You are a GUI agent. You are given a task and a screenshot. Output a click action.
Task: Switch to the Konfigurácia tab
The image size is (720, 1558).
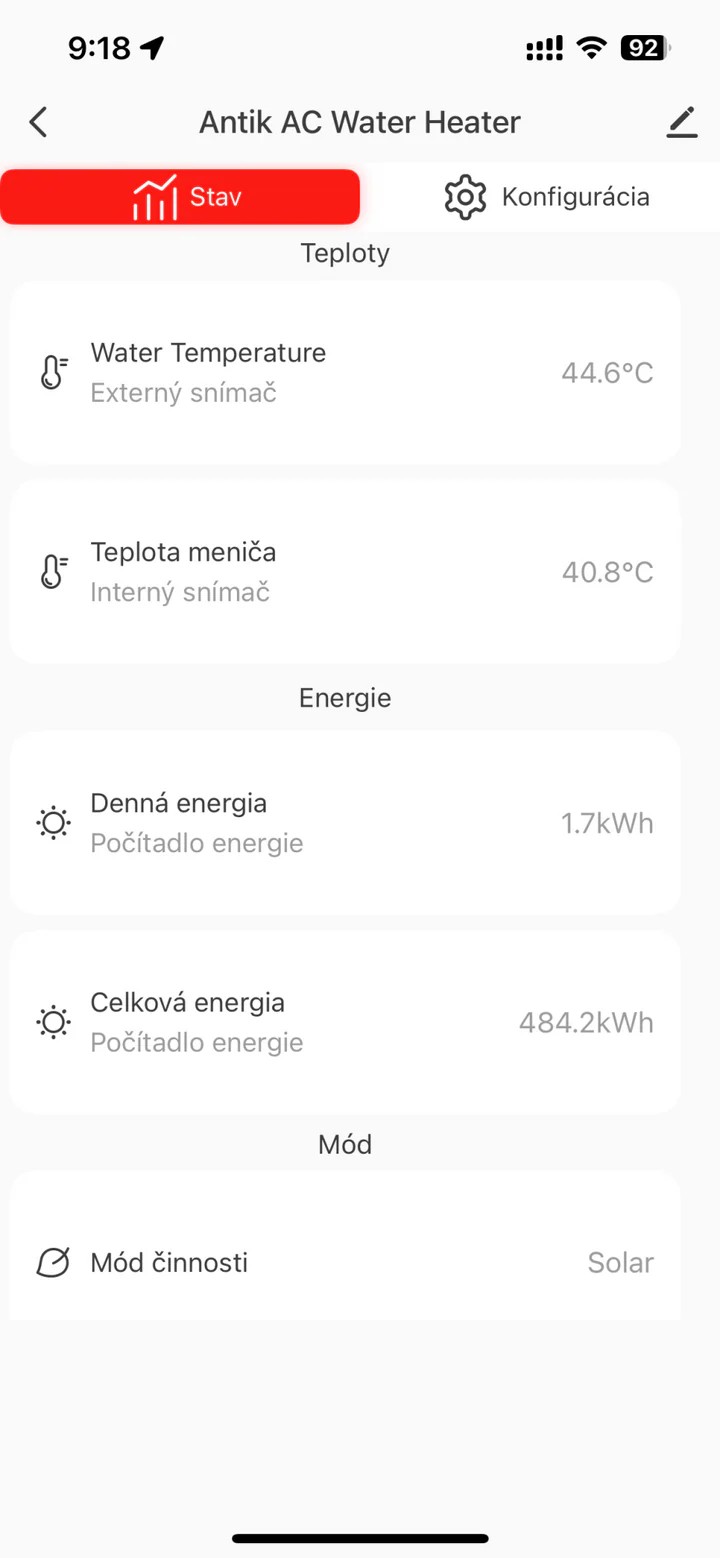[546, 197]
